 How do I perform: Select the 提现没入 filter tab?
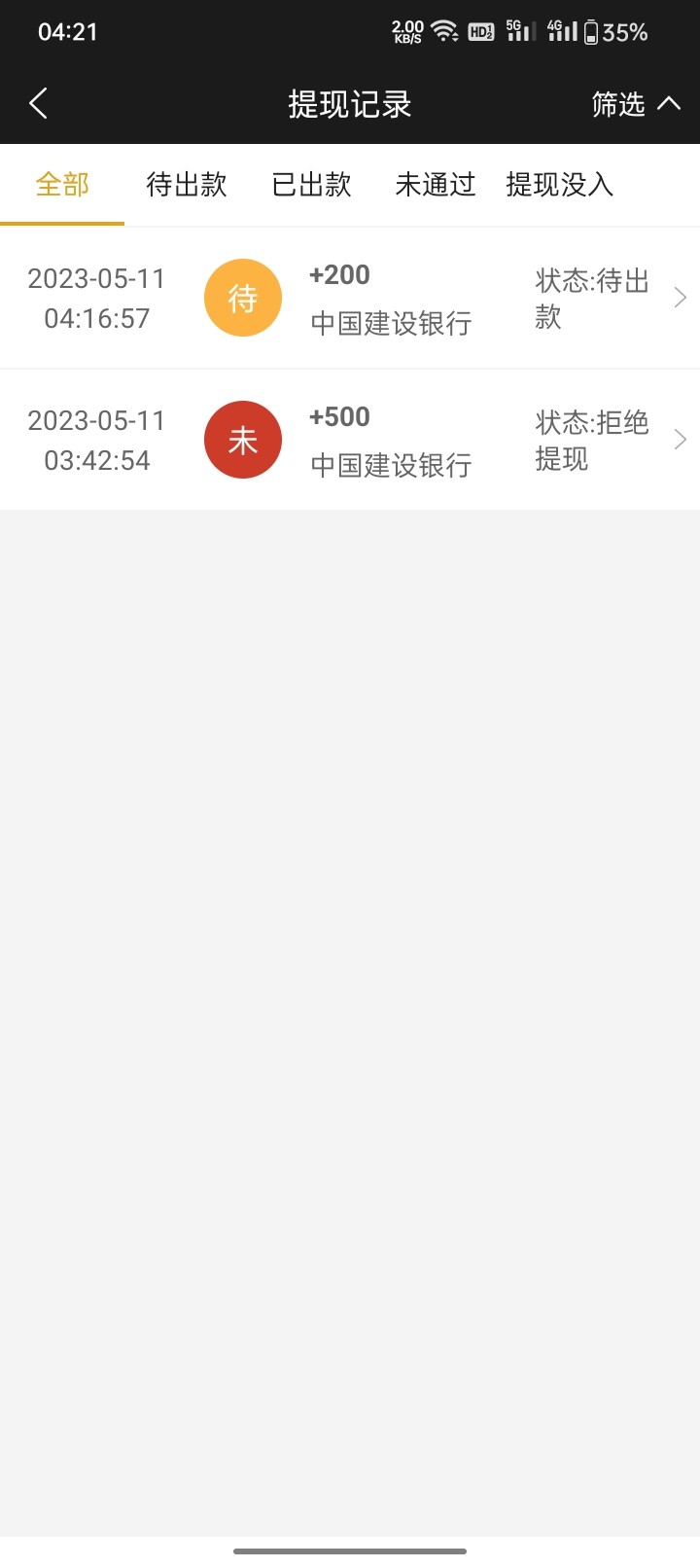click(559, 185)
